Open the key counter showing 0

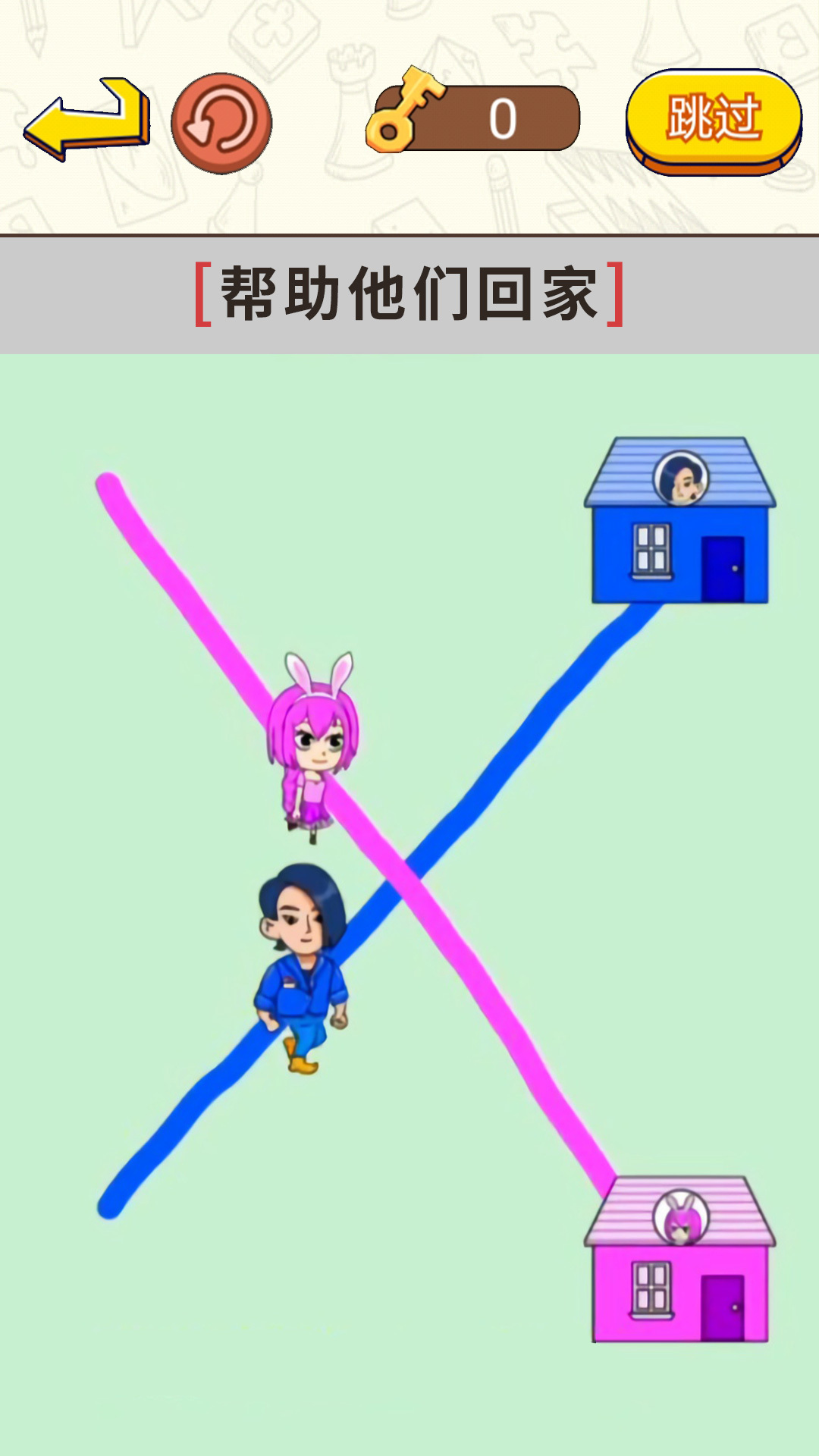pyautogui.click(x=474, y=118)
